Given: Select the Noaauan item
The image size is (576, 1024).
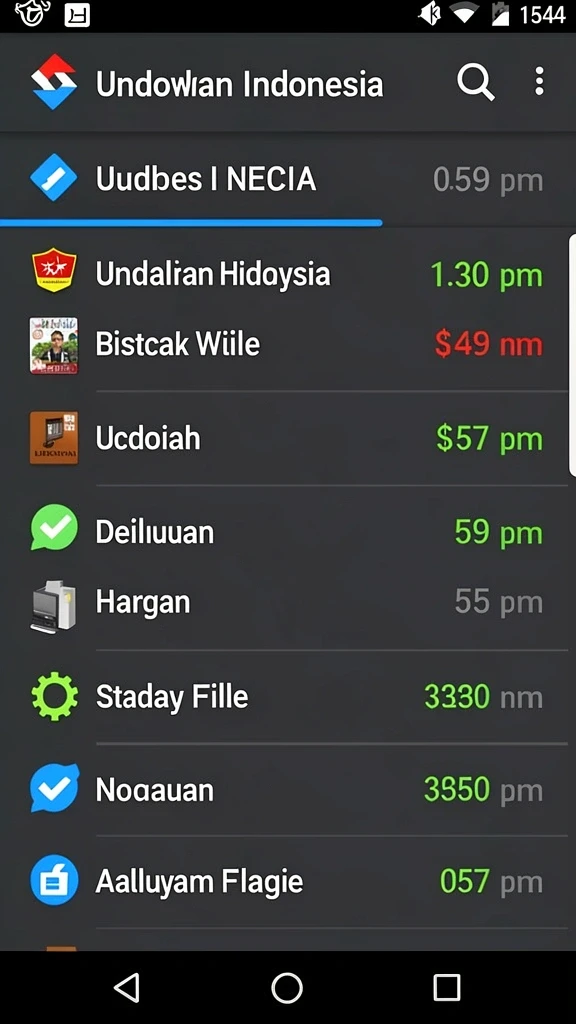Looking at the screenshot, I should (288, 790).
